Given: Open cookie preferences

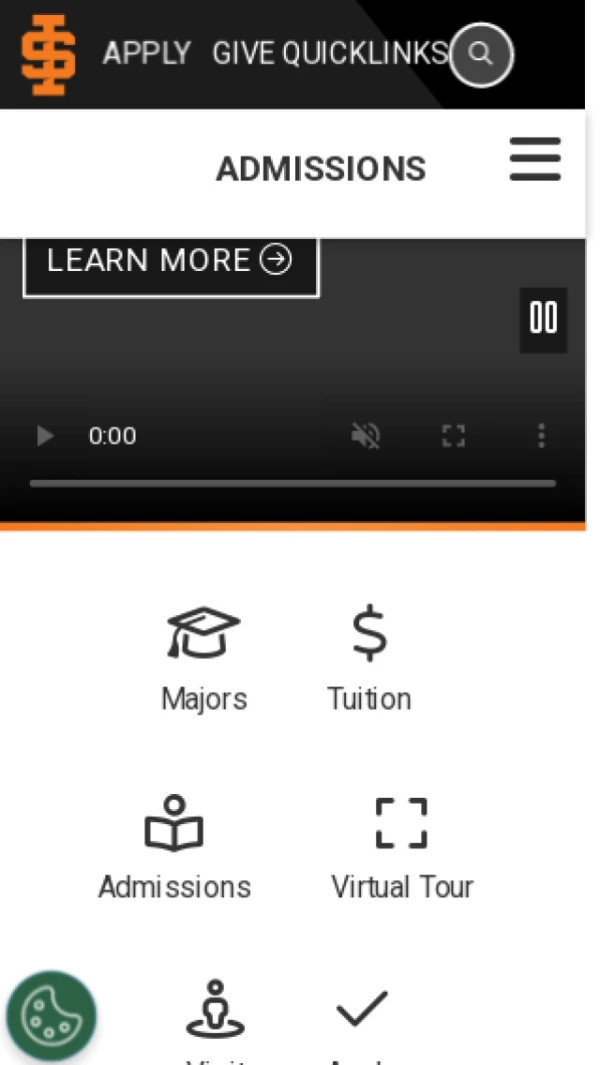Looking at the screenshot, I should coord(51,1016).
